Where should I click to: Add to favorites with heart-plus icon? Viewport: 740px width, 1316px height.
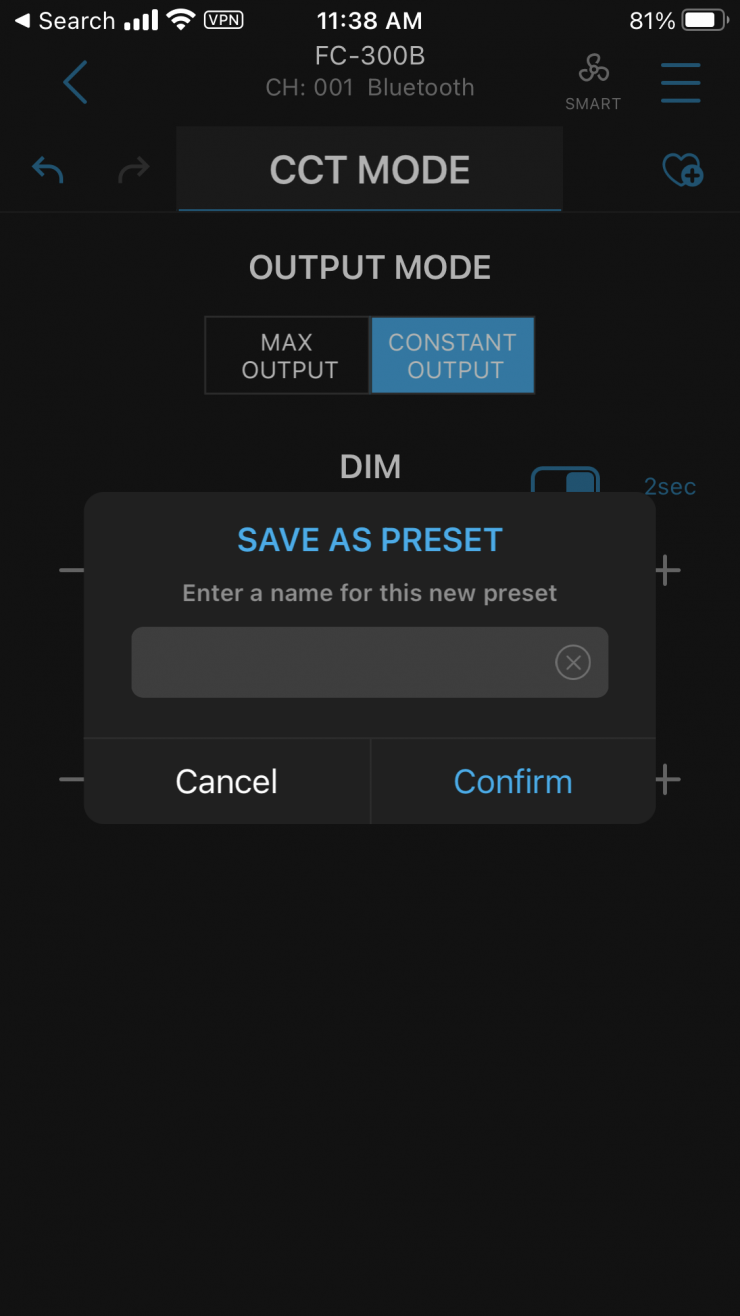tap(683, 170)
